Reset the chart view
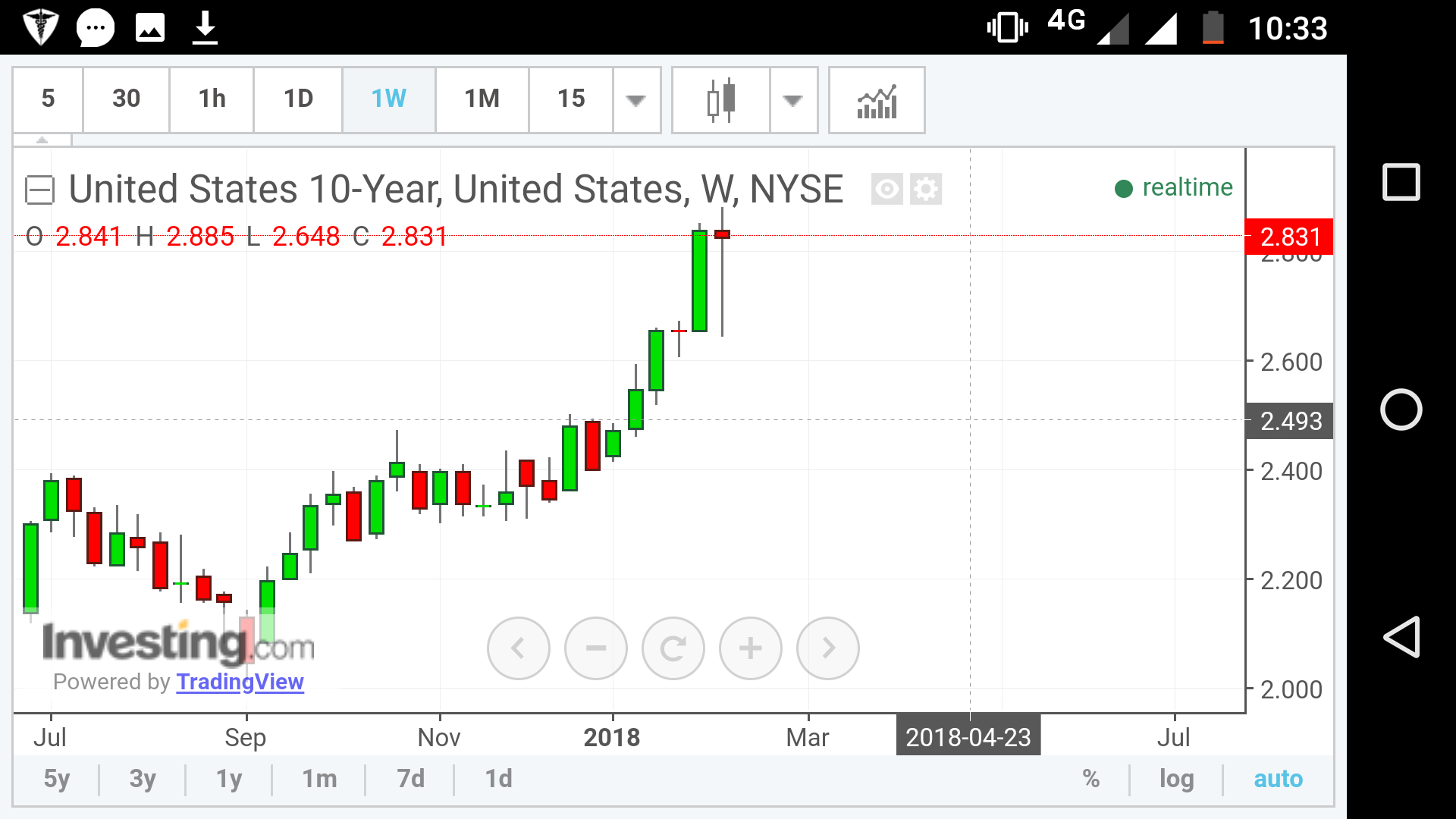 [673, 648]
